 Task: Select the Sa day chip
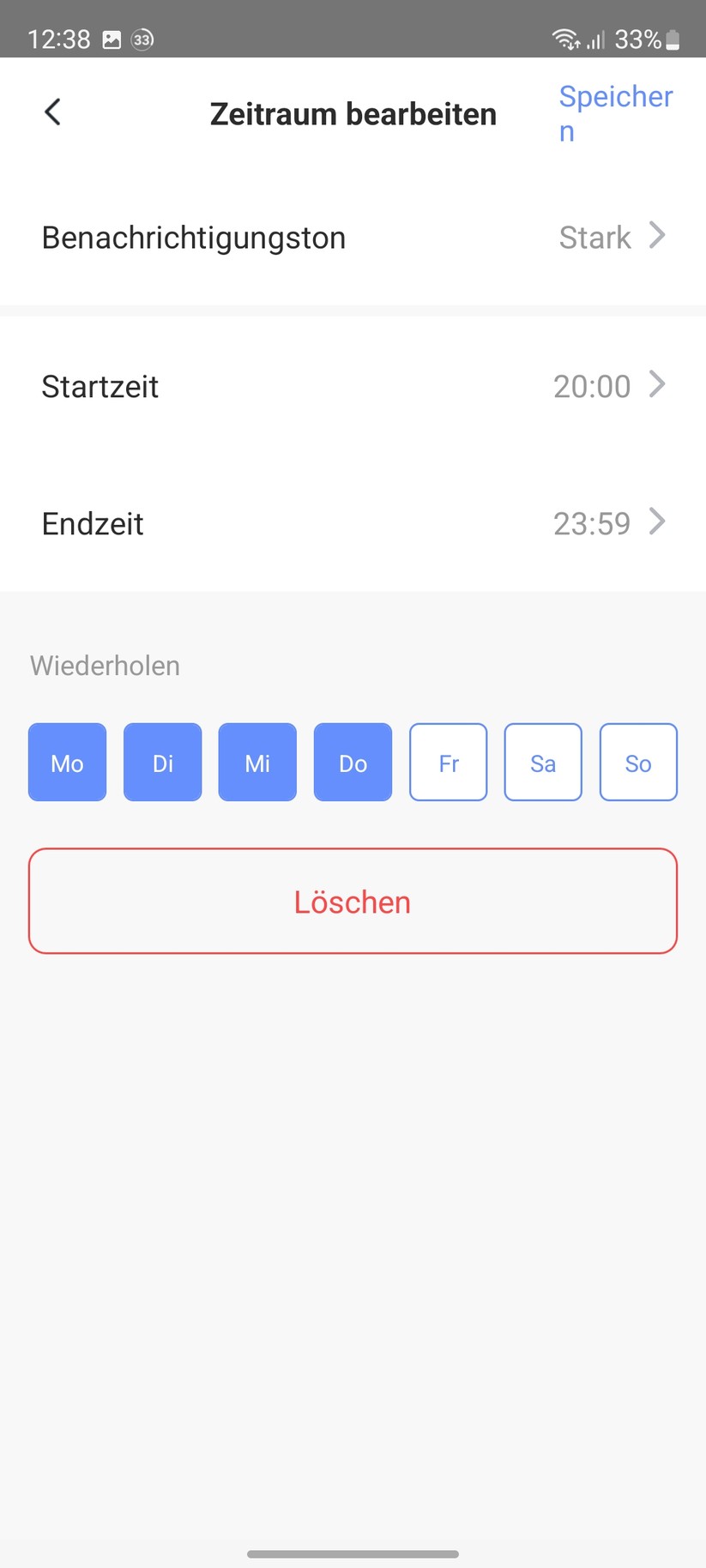(x=543, y=763)
